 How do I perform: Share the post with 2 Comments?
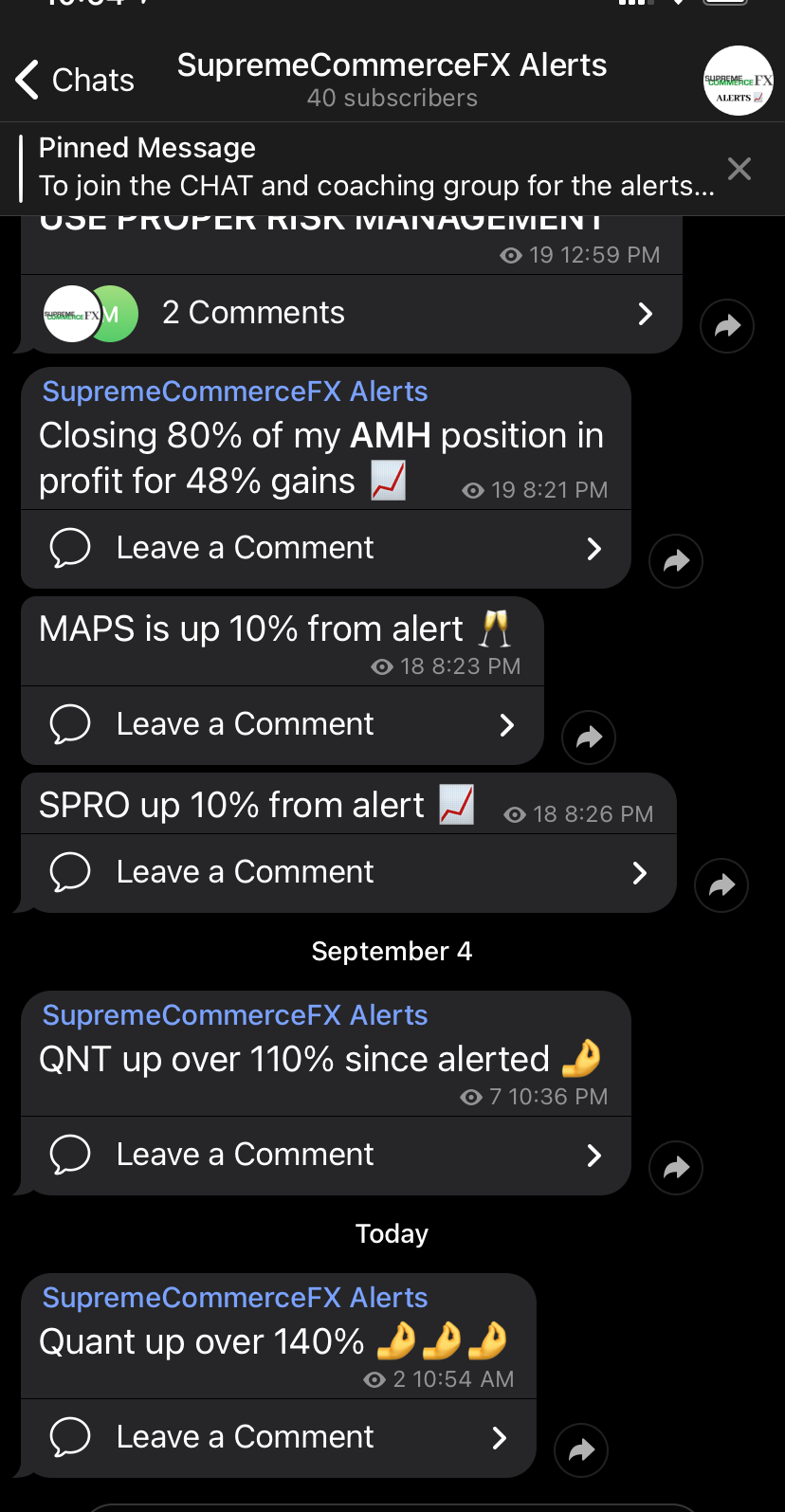(727, 326)
